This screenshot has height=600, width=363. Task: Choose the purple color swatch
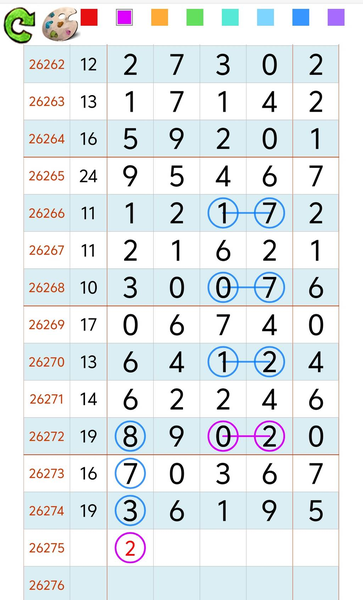[x=336, y=18]
